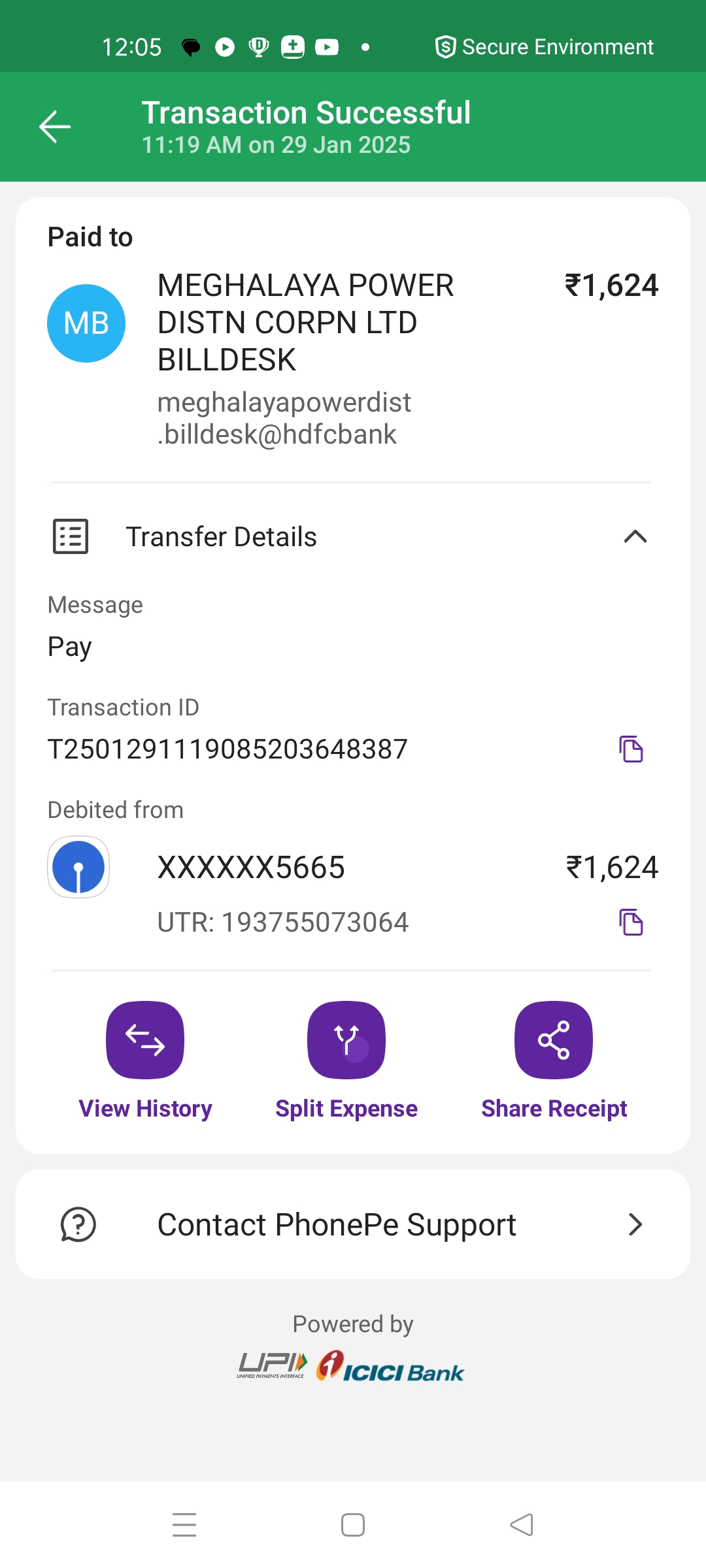The image size is (706, 1568).
Task: Open Contact PhonePe Support
Action: click(353, 1224)
